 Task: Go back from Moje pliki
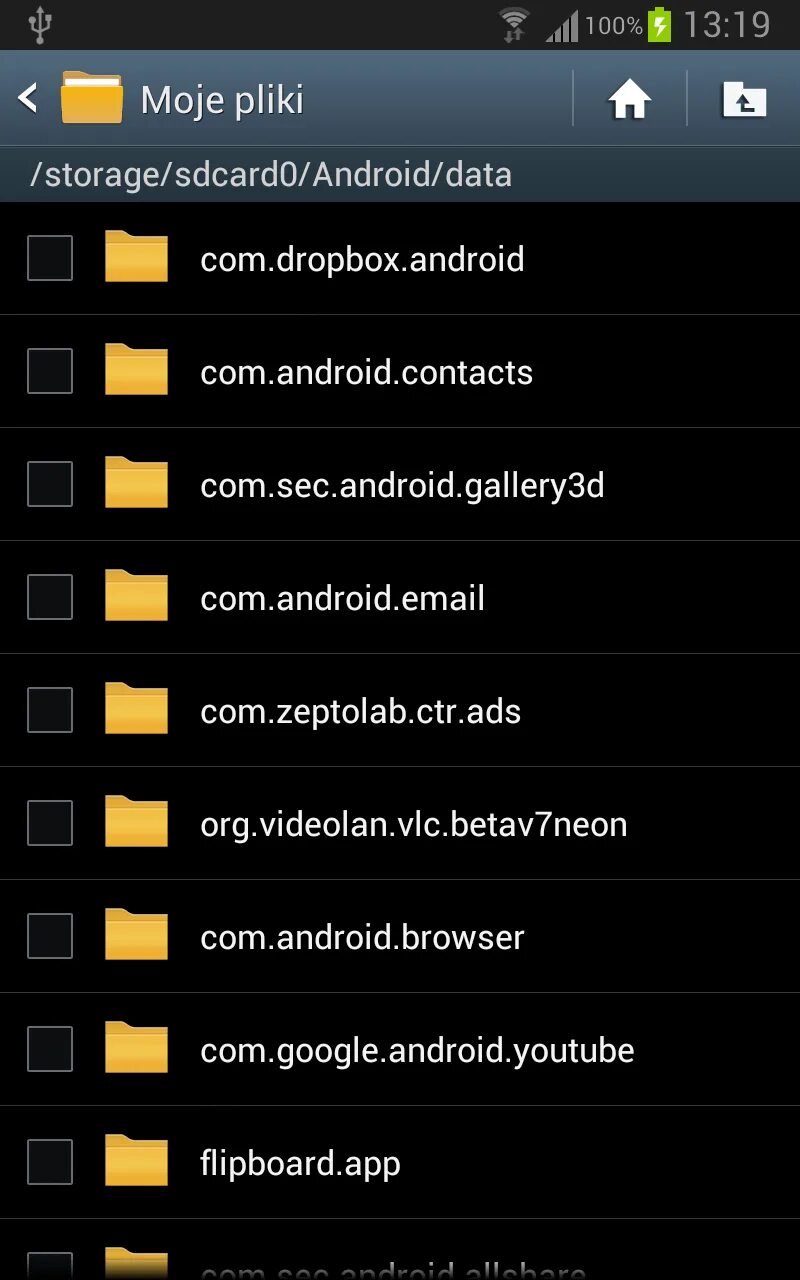click(x=30, y=99)
